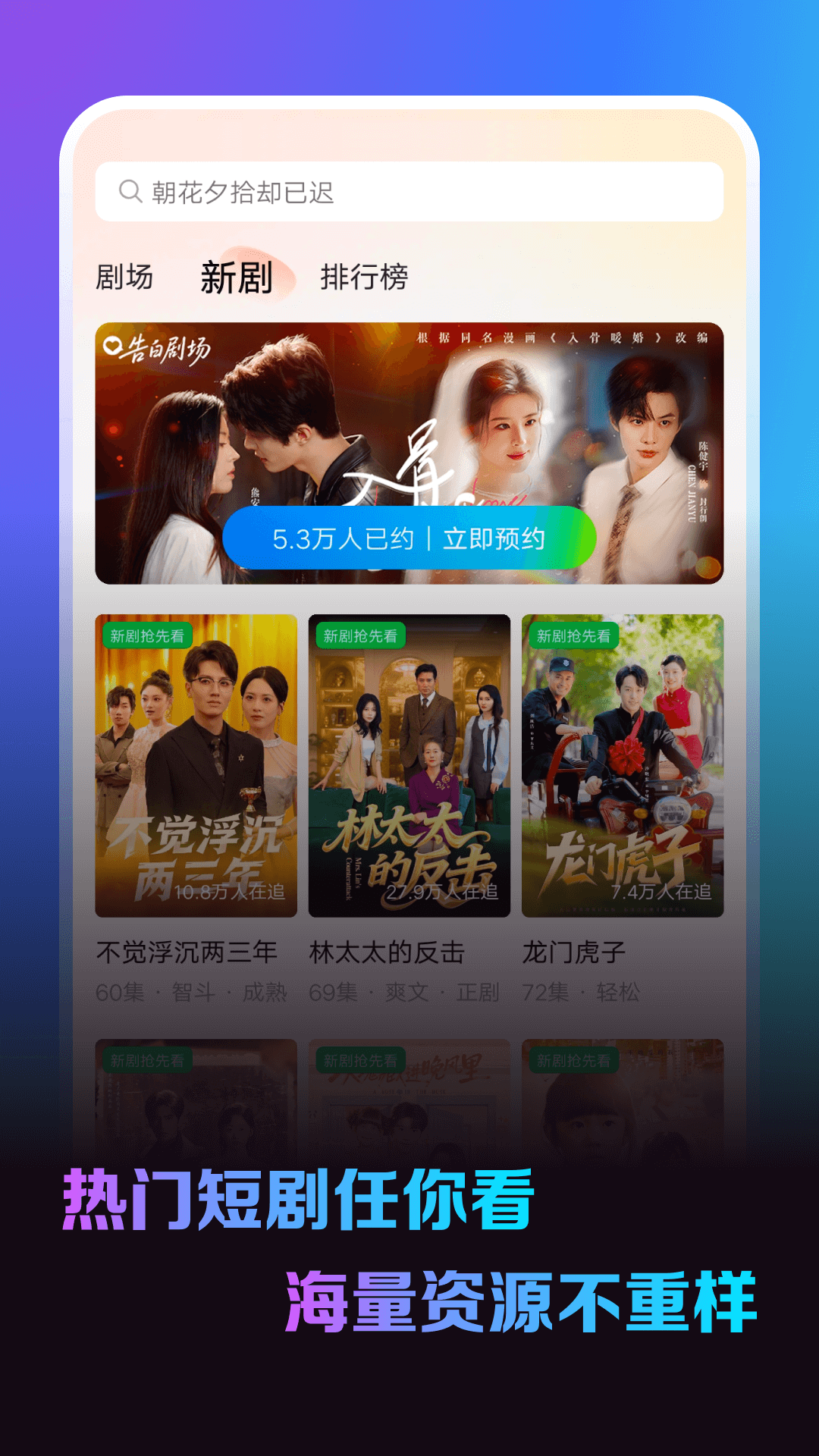
Task: Tap the 新剧抢先看 badge on 龙门虎子
Action: coord(576,637)
